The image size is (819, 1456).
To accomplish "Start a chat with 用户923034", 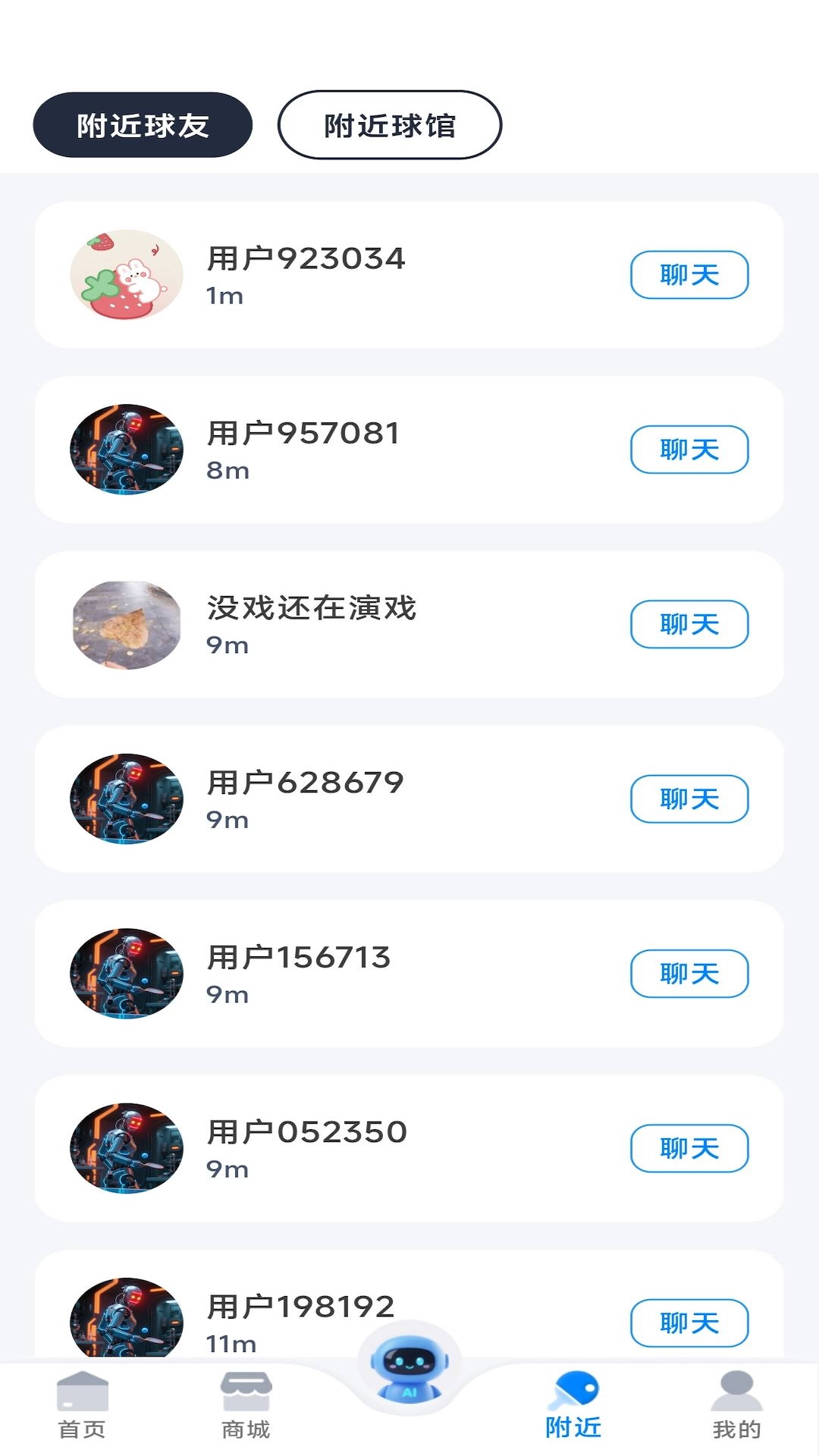I will coord(689,275).
